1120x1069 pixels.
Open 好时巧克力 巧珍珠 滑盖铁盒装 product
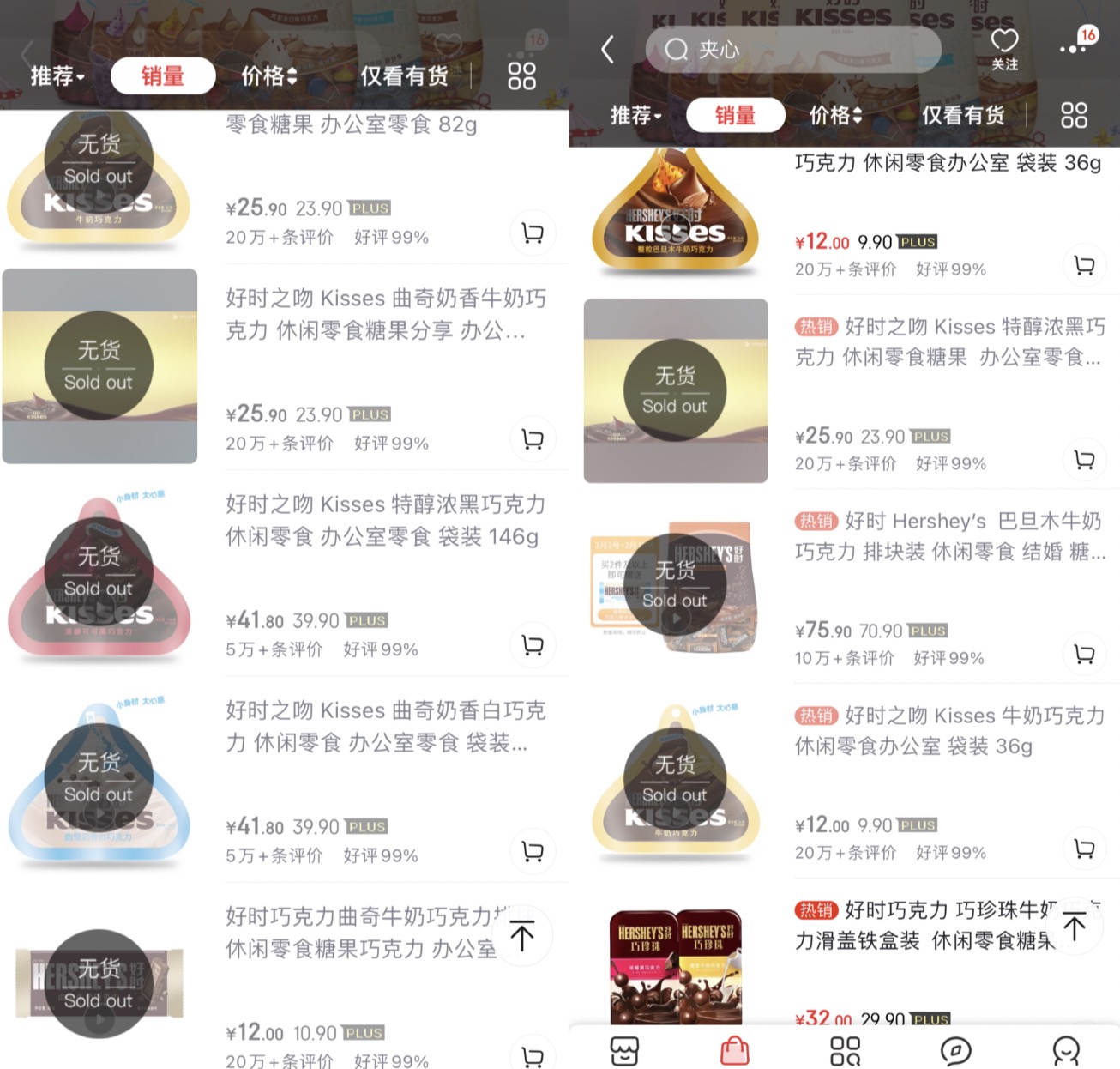pyautogui.click(x=926, y=925)
